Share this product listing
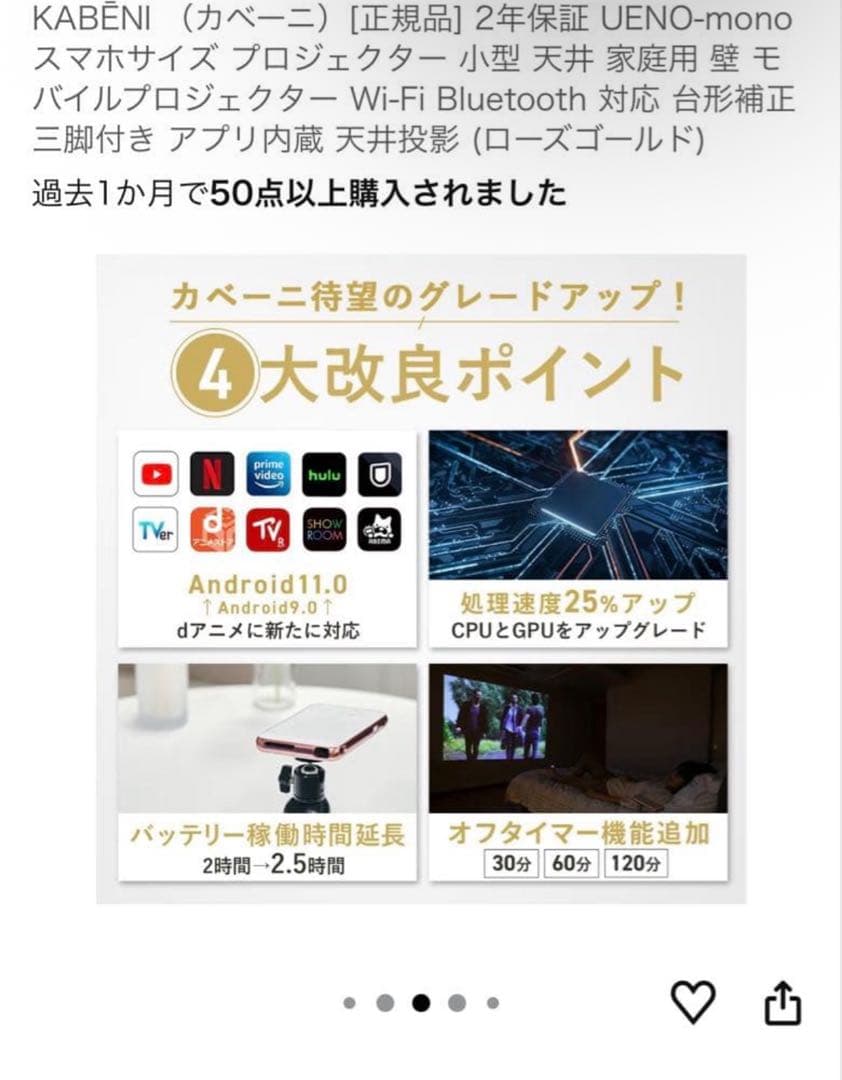Image resolution: width=842 pixels, height=1080 pixels. coord(783,1002)
